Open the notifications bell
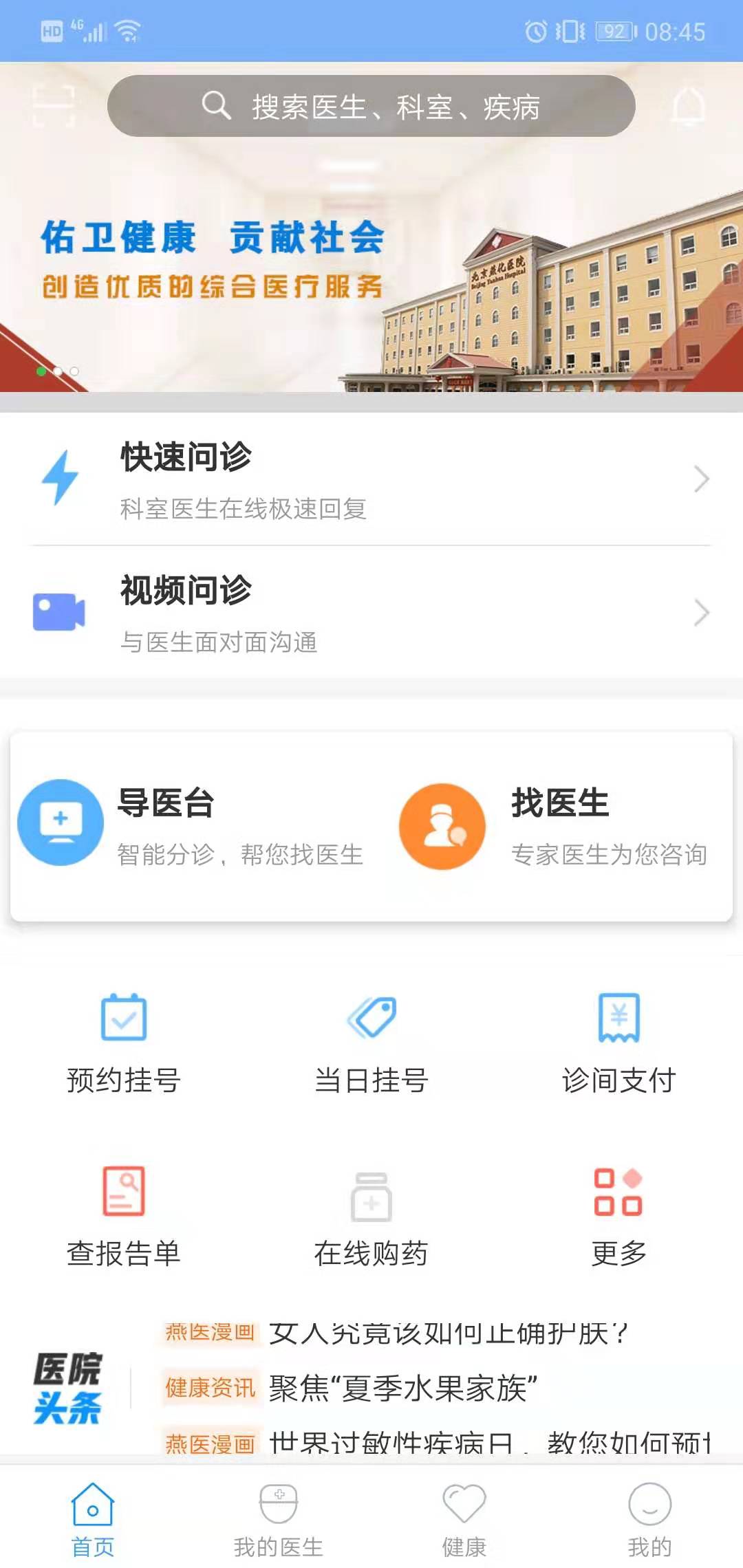Viewport: 743px width, 1568px height. 688,107
